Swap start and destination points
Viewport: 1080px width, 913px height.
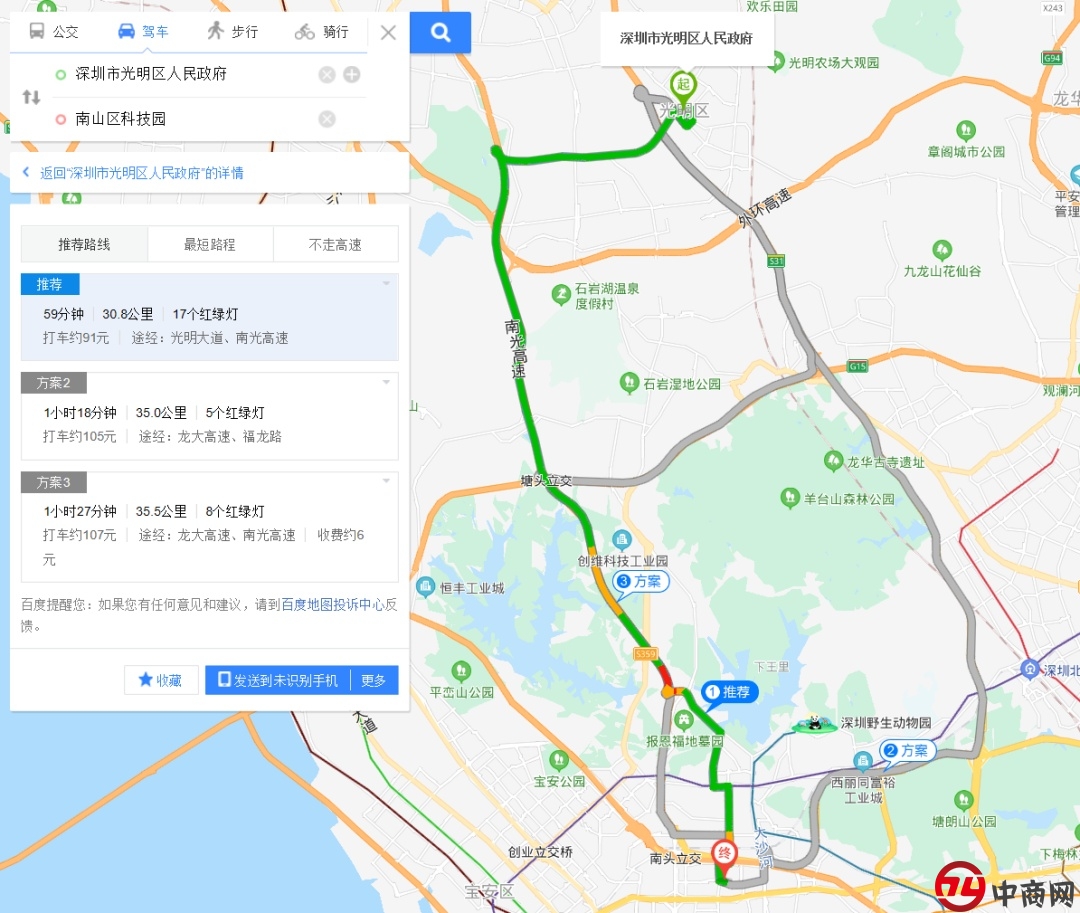click(x=31, y=97)
